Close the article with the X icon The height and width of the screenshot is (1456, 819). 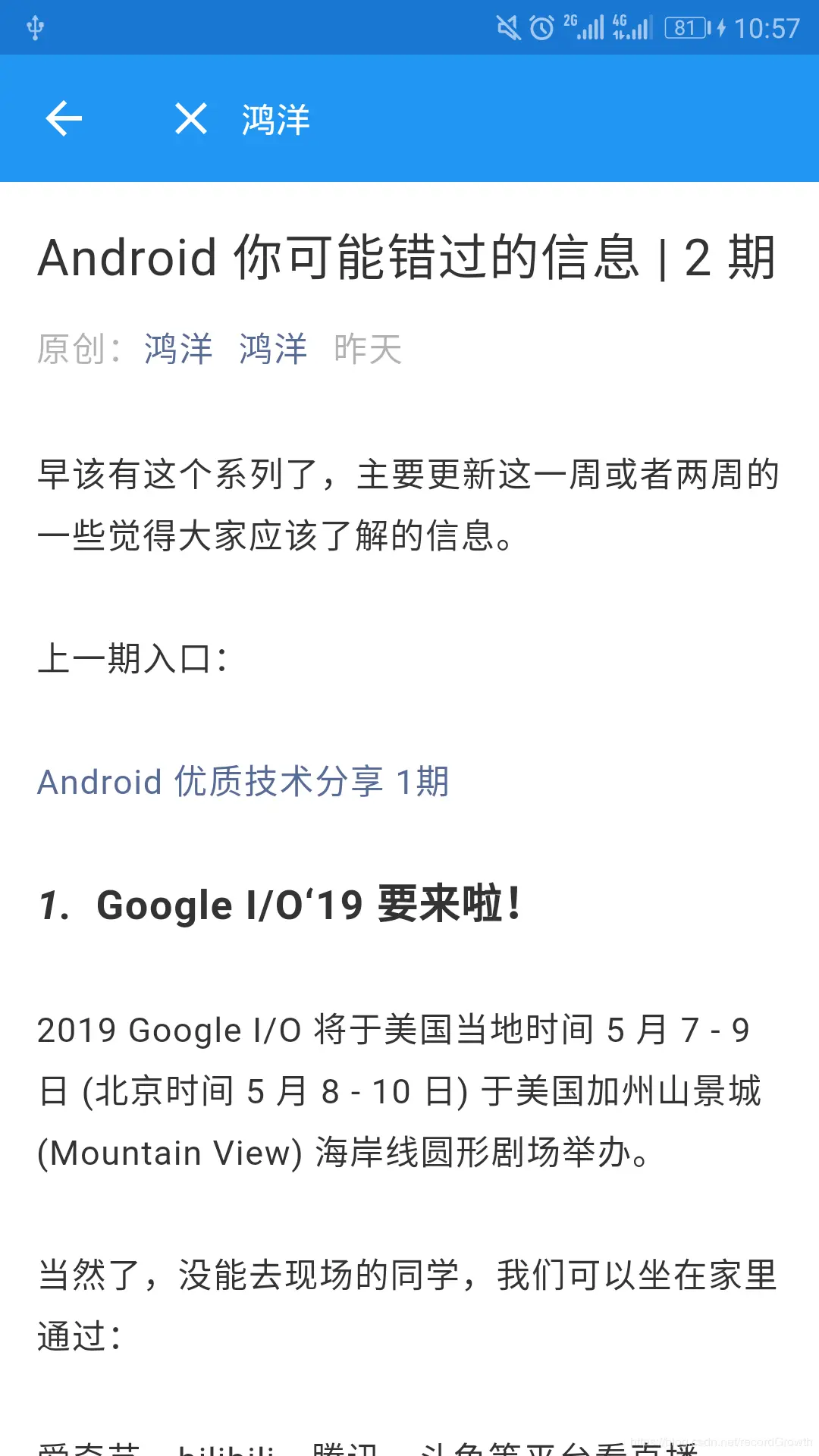tap(190, 118)
